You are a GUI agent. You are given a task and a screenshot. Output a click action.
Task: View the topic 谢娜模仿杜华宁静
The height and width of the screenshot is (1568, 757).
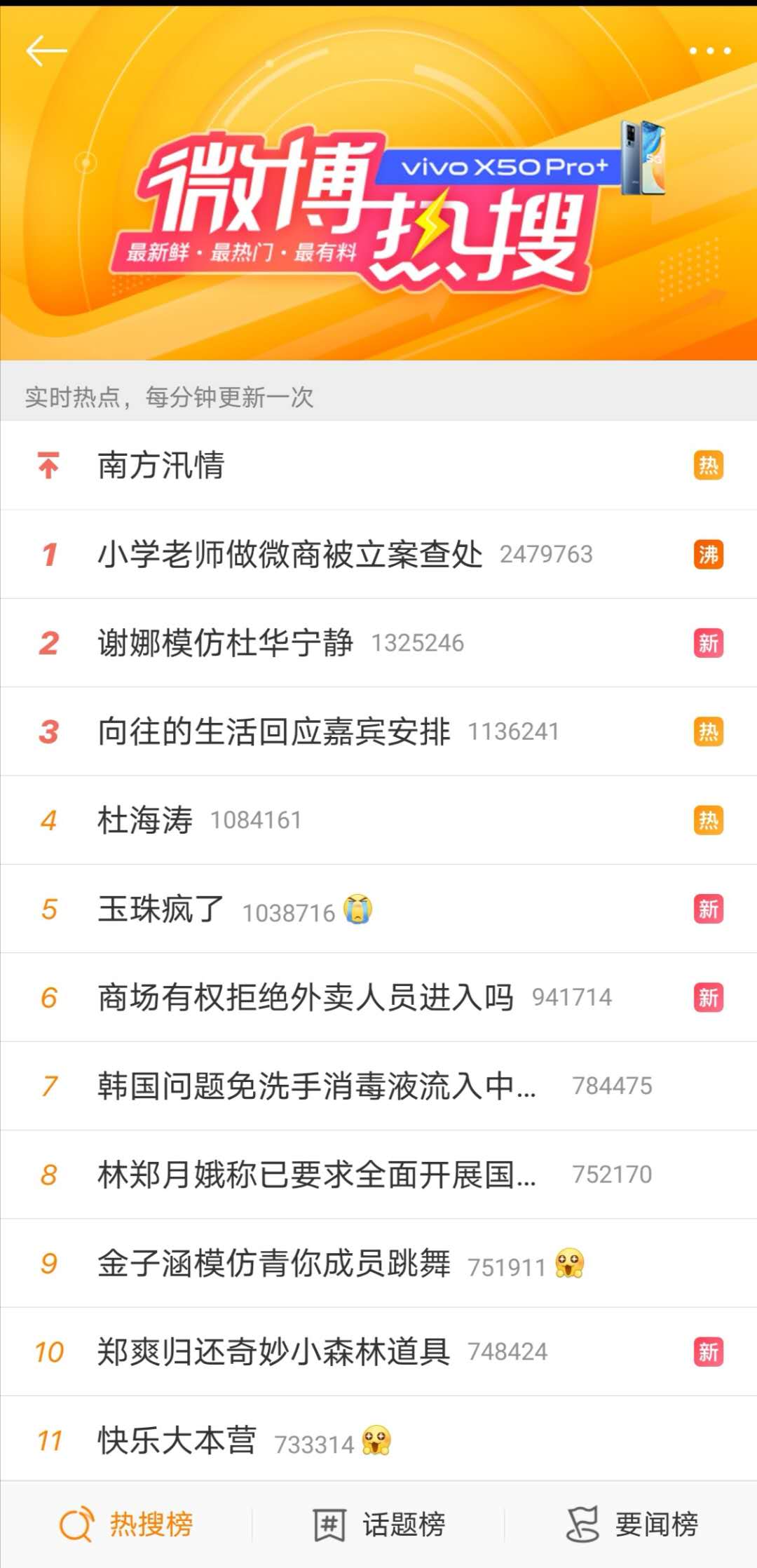coord(226,643)
